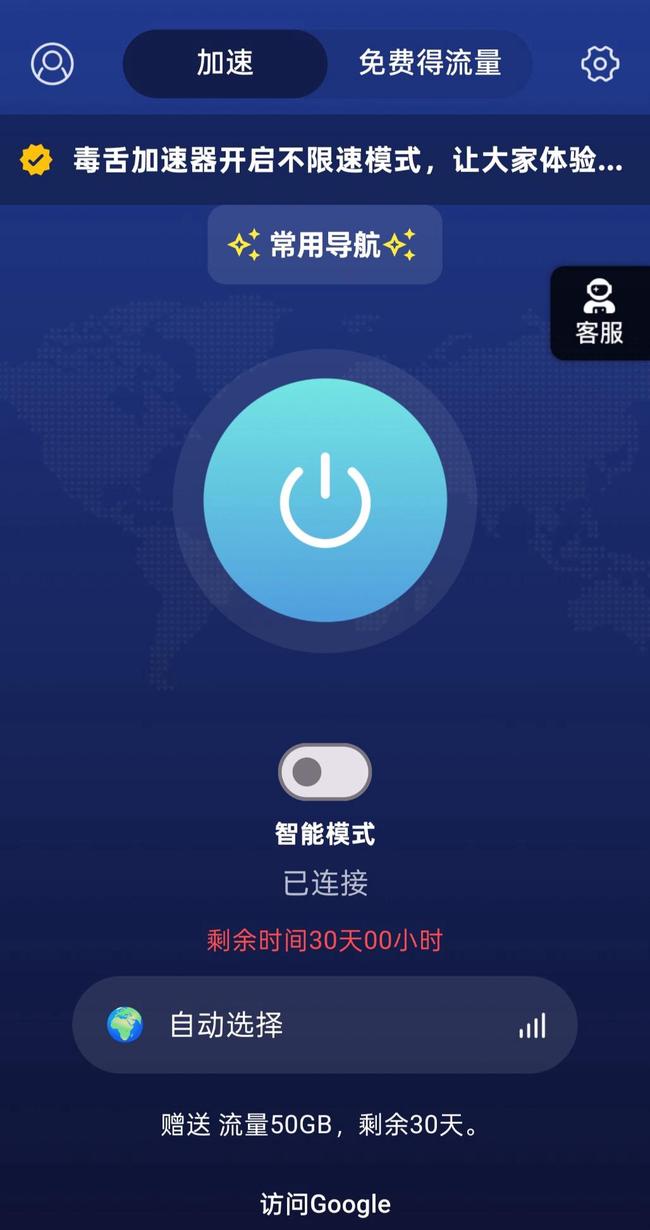The width and height of the screenshot is (650, 1230).
Task: Tap 访问Google link
Action: 325,1204
